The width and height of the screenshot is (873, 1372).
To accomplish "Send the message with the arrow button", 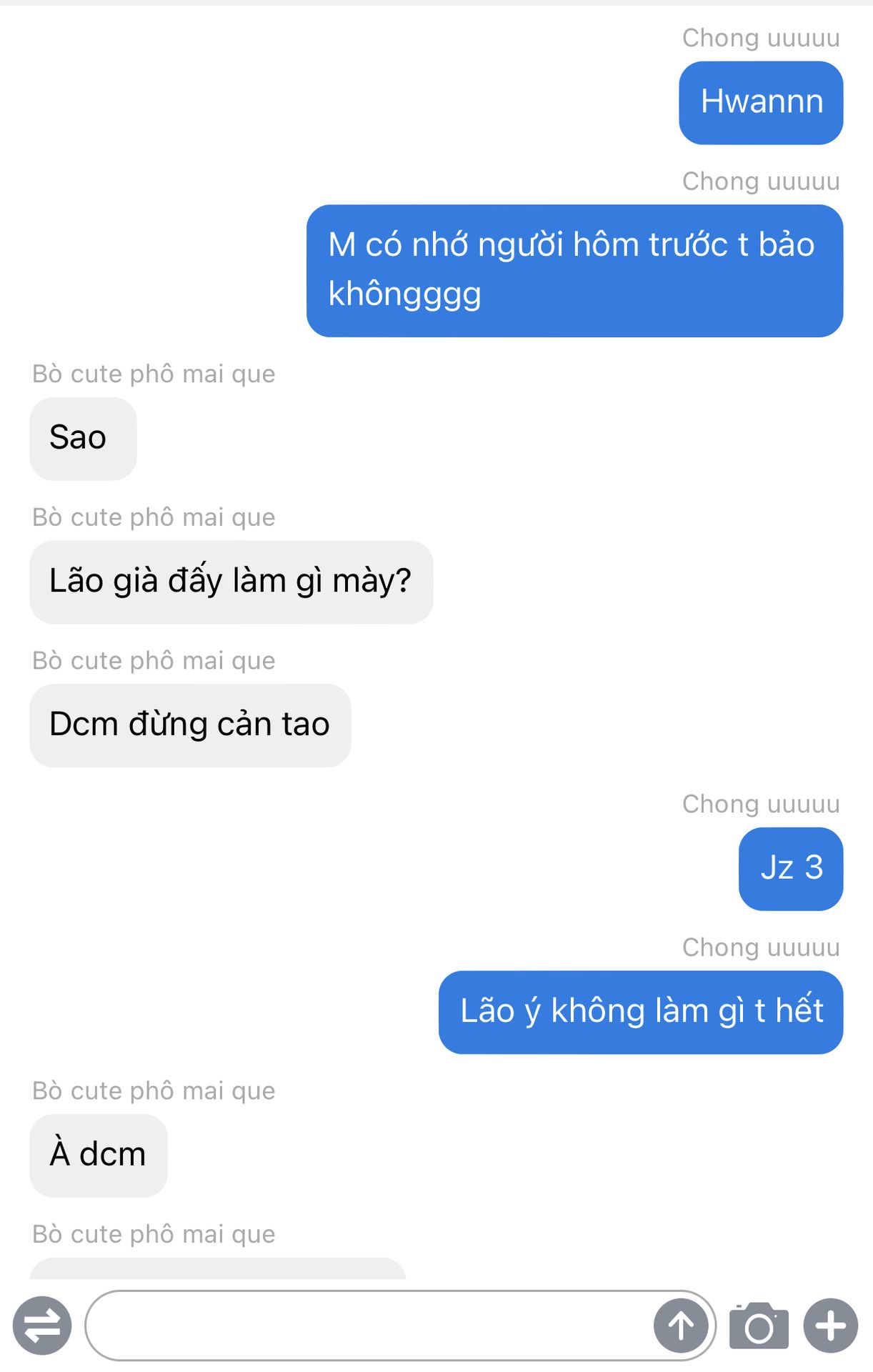I will [x=681, y=1326].
